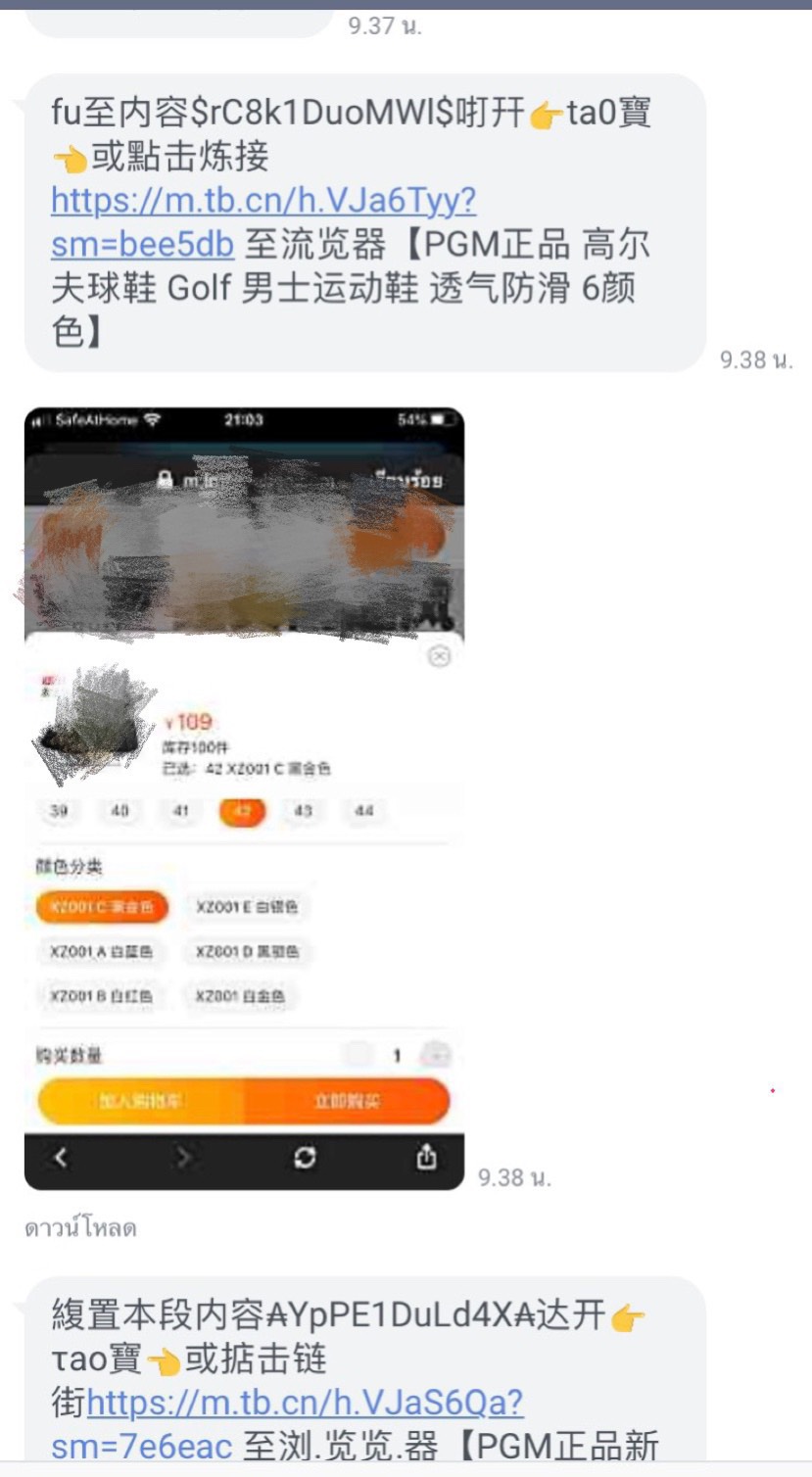View the shared shoe listing screenshot
The height and width of the screenshot is (1477, 812).
244,798
